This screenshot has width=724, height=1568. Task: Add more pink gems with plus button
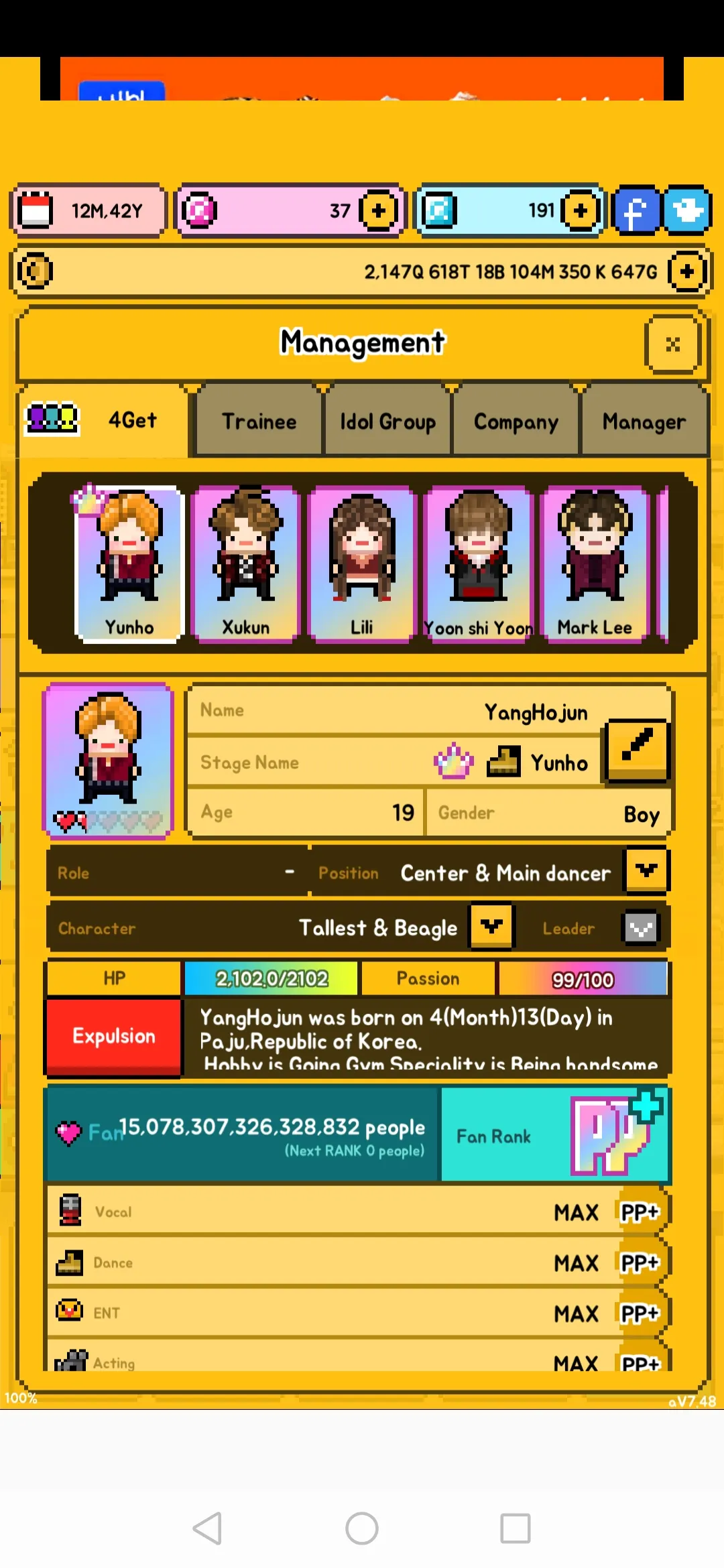click(x=379, y=211)
